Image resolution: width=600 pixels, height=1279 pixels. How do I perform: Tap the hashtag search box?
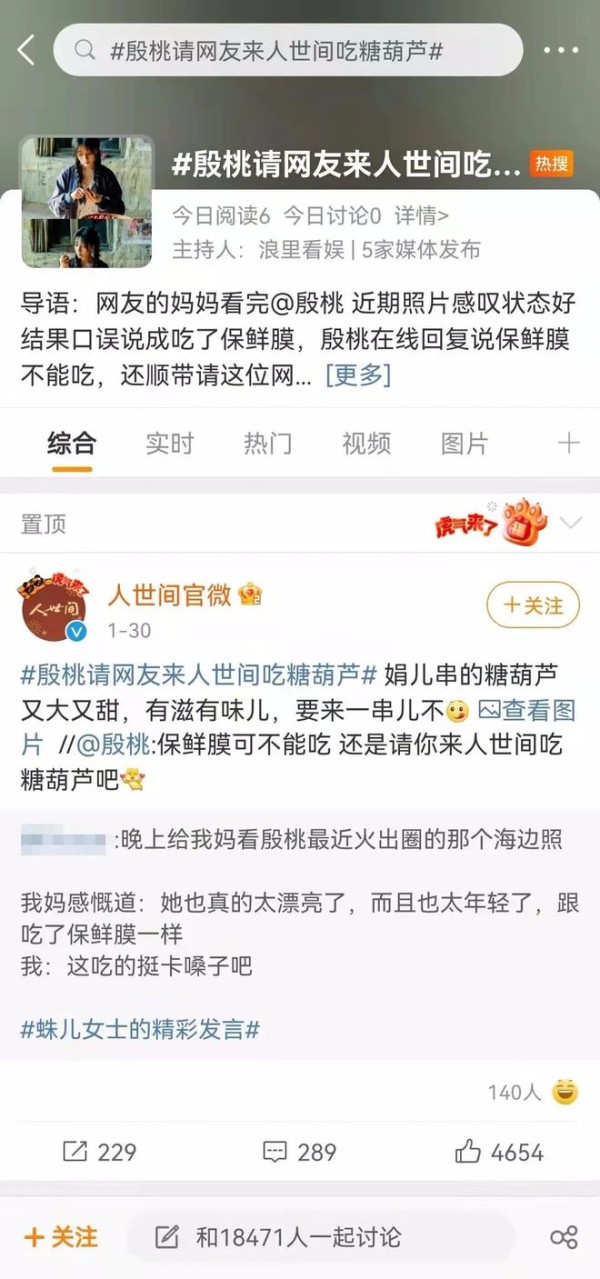tap(288, 50)
